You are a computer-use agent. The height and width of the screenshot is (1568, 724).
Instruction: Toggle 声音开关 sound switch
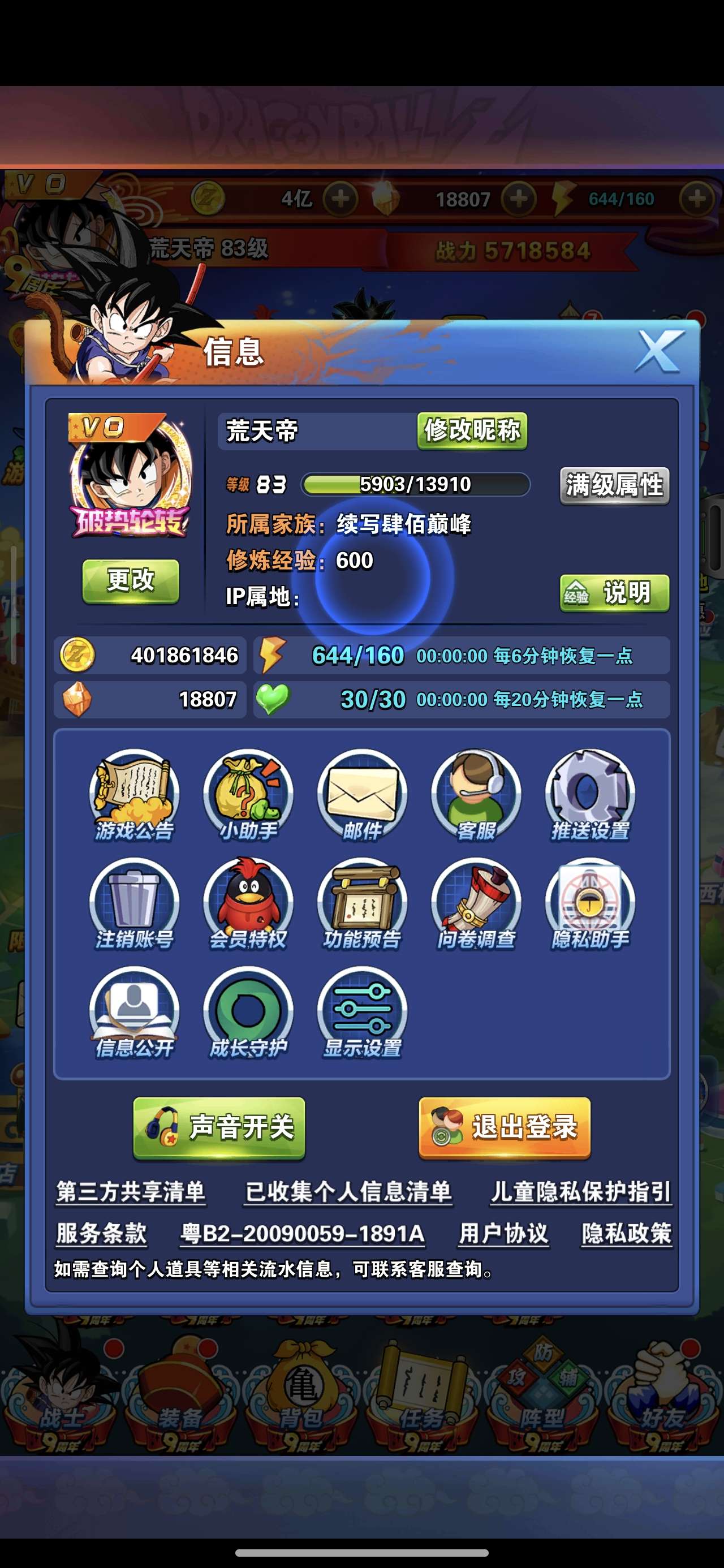coord(219,1127)
